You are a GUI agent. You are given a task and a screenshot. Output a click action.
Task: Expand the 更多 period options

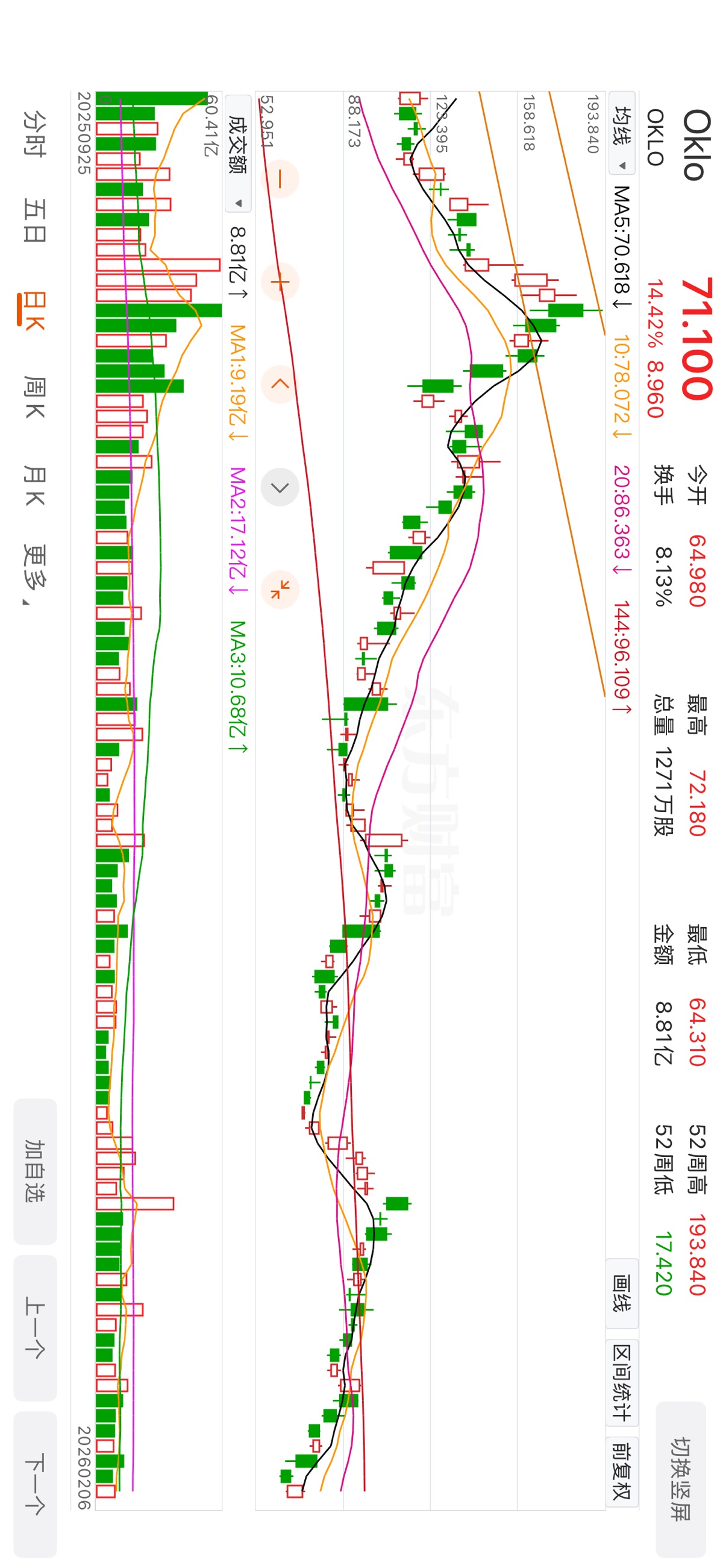(x=33, y=573)
